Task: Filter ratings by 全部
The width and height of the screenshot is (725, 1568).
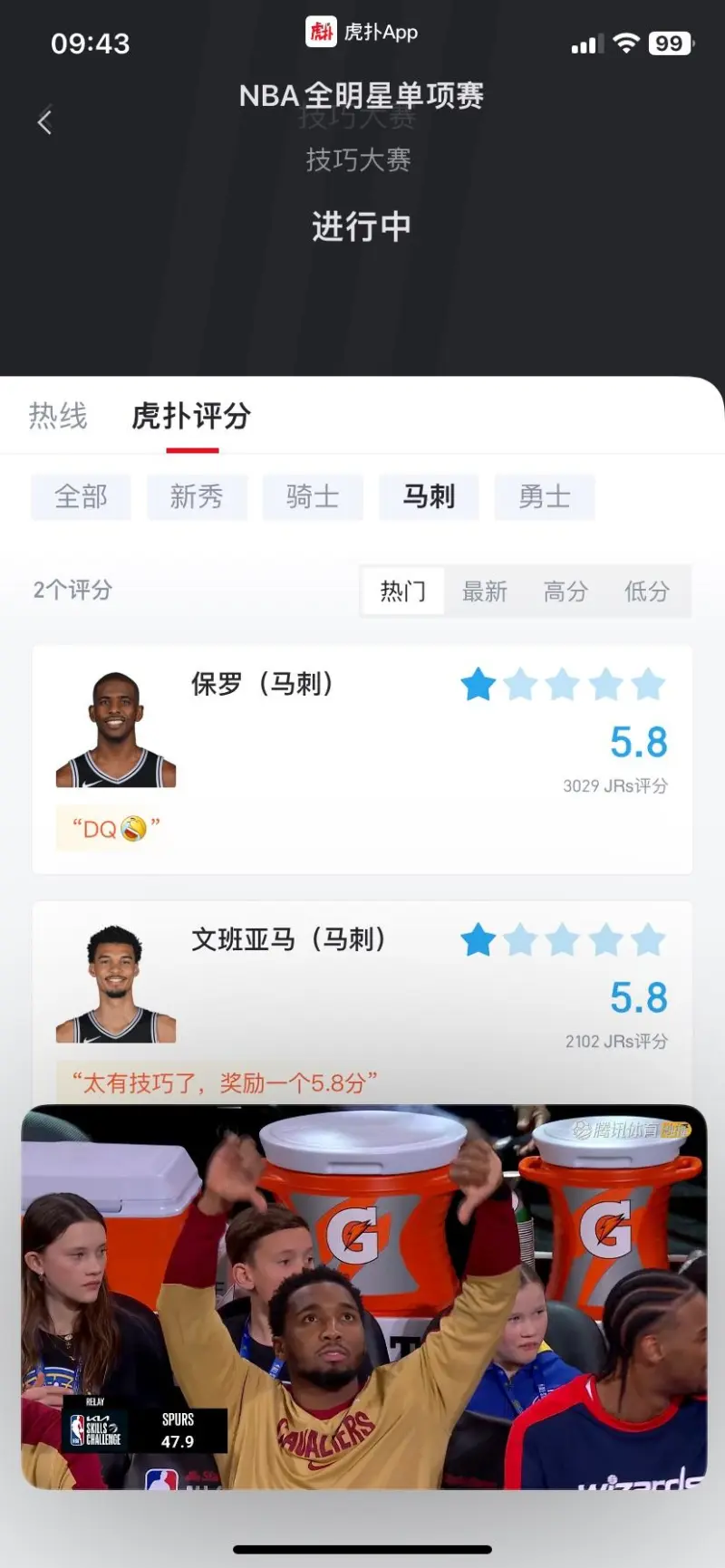Action: 81,496
